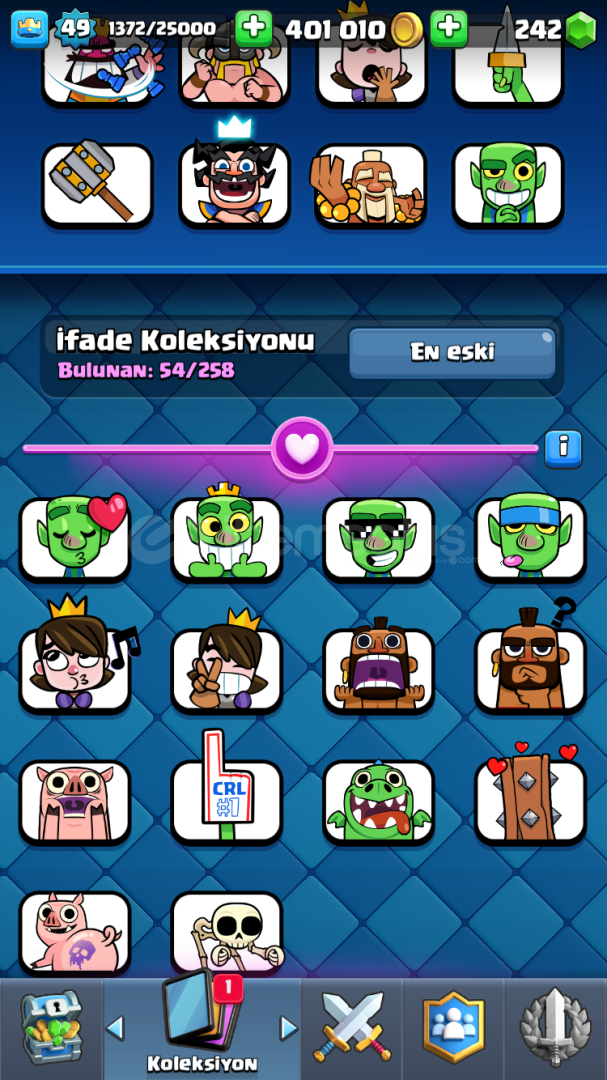Switch to the battle crossed swords tab

click(352, 1028)
